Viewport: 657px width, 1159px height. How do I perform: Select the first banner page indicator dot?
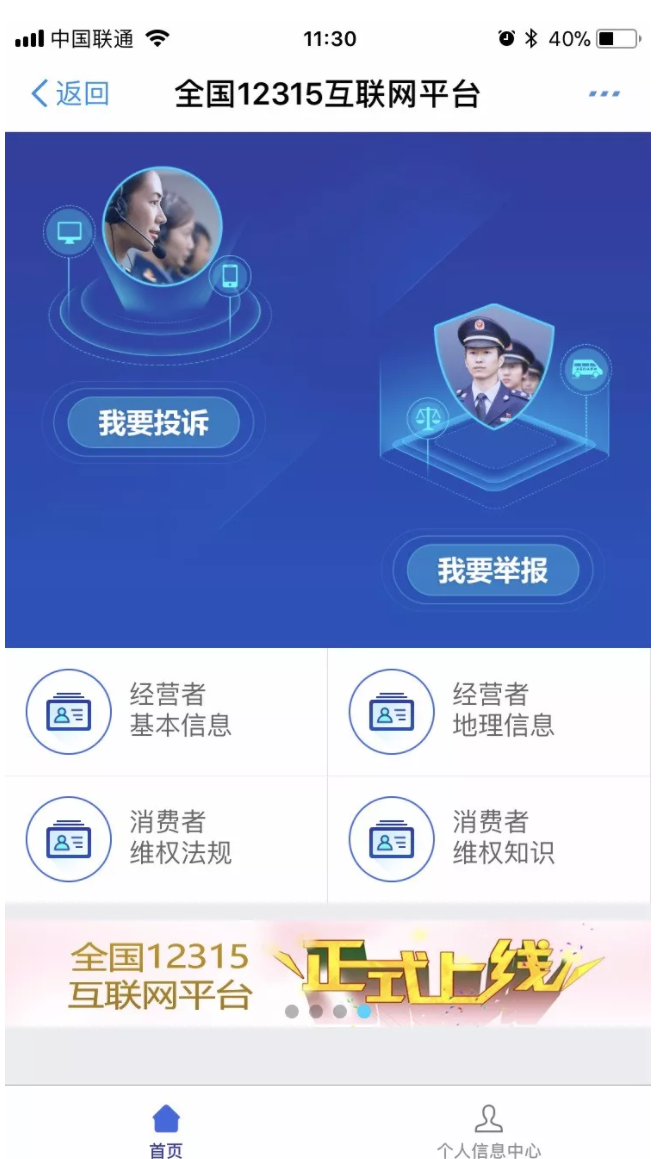[x=292, y=1011]
